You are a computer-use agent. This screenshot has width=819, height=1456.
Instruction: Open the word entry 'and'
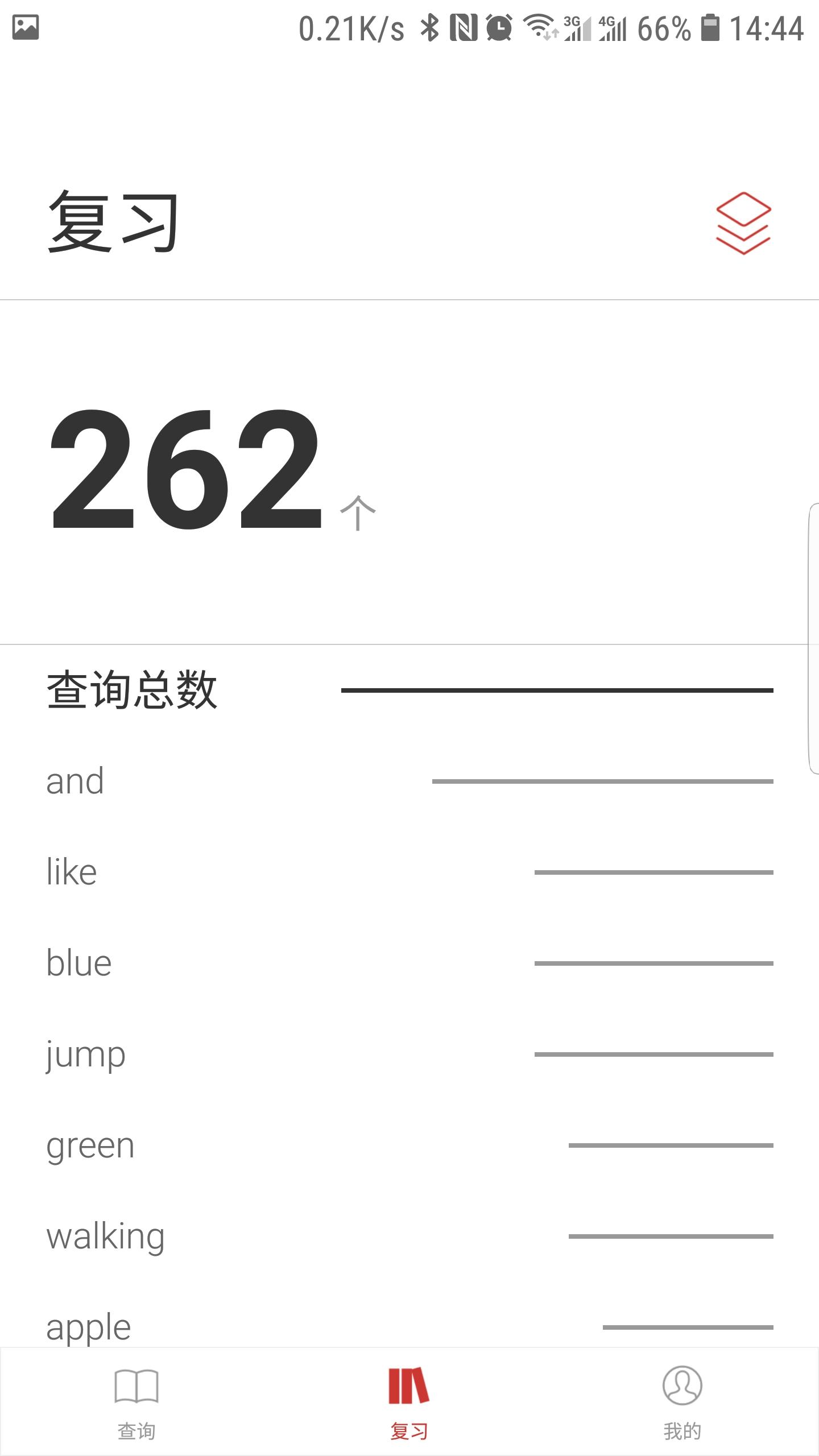coord(75,780)
